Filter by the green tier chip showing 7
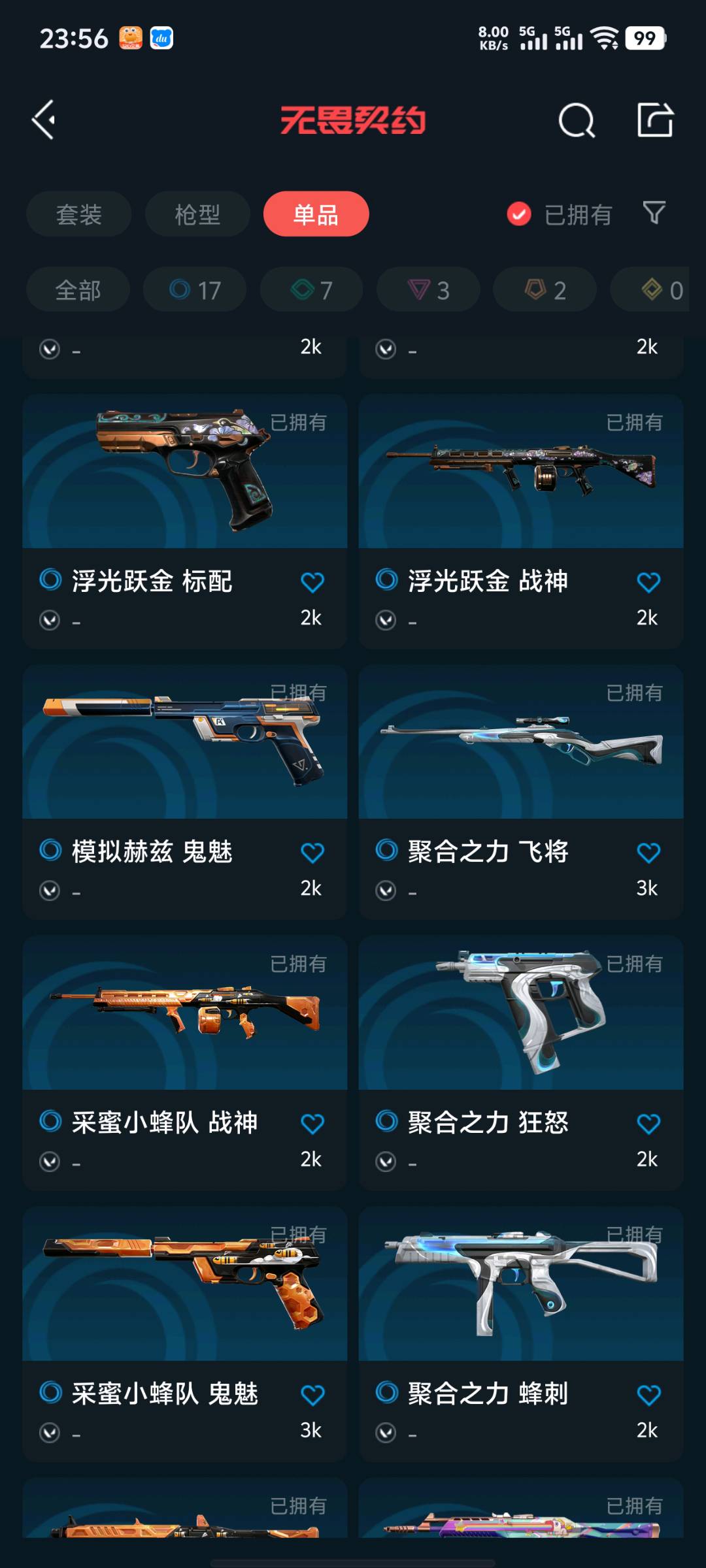This screenshot has height=1568, width=706. [312, 289]
